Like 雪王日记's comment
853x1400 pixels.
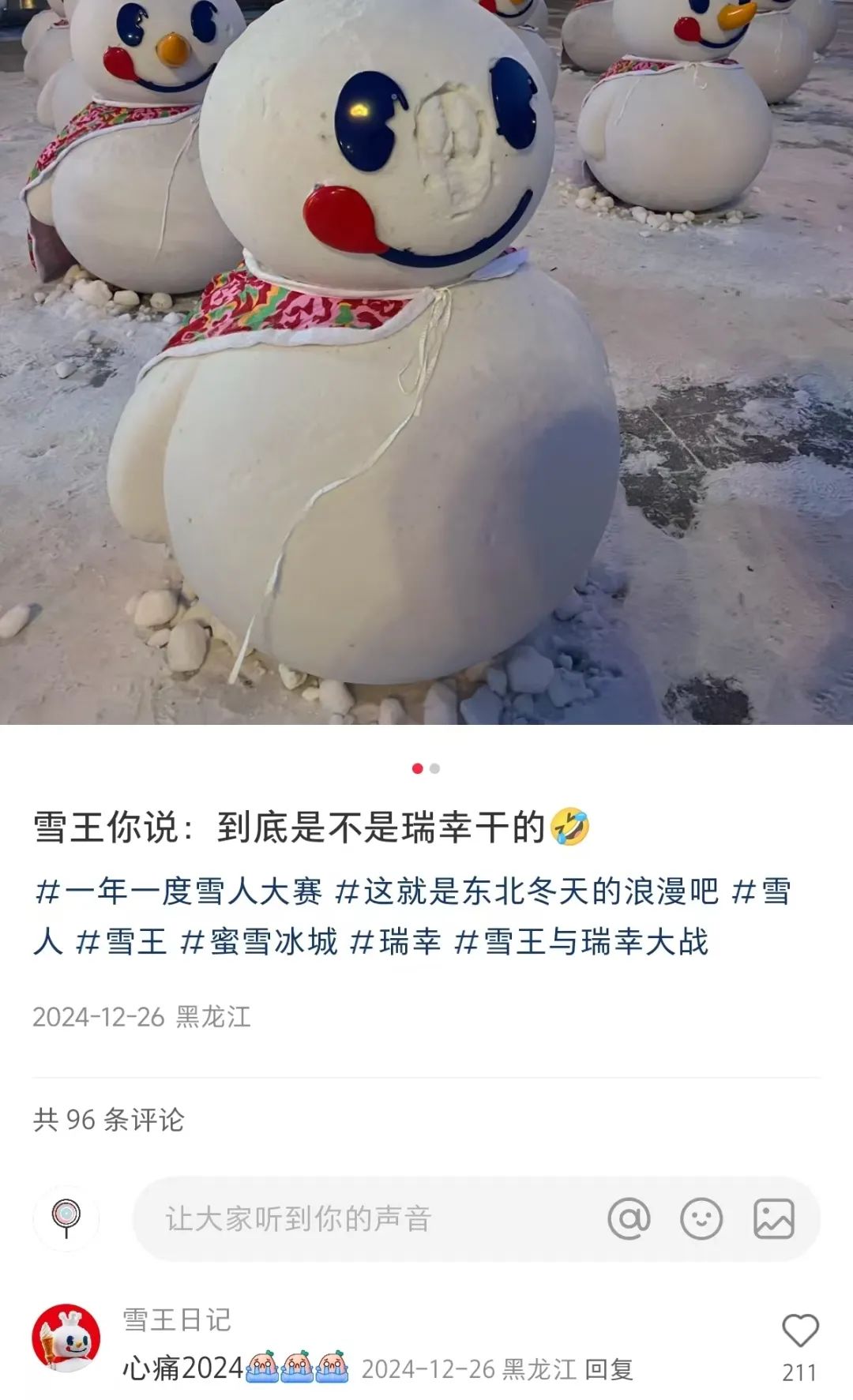pos(800,1331)
